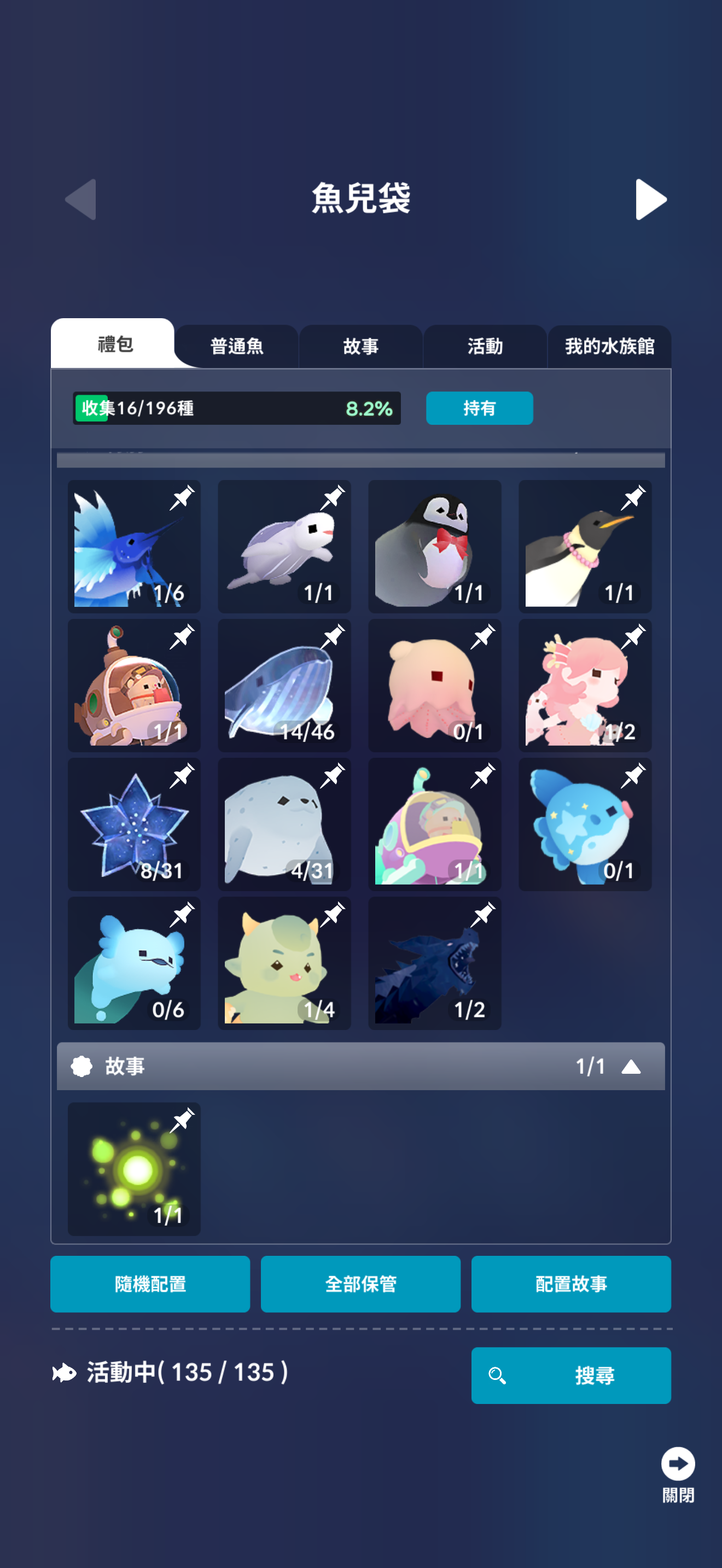Select the green glowing orb story tile
Screen dimensions: 722x1568
(x=134, y=1169)
